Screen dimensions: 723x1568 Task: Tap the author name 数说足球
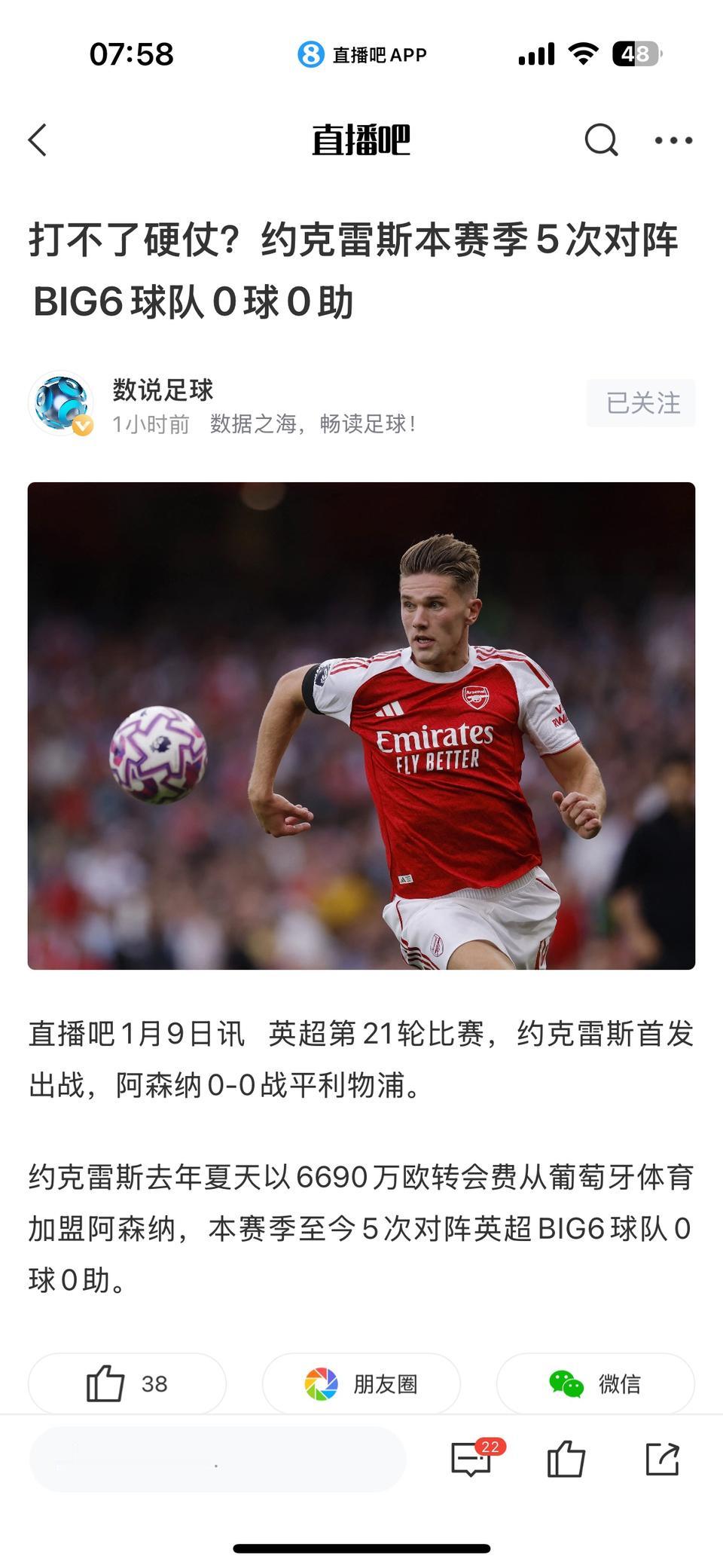[163, 388]
